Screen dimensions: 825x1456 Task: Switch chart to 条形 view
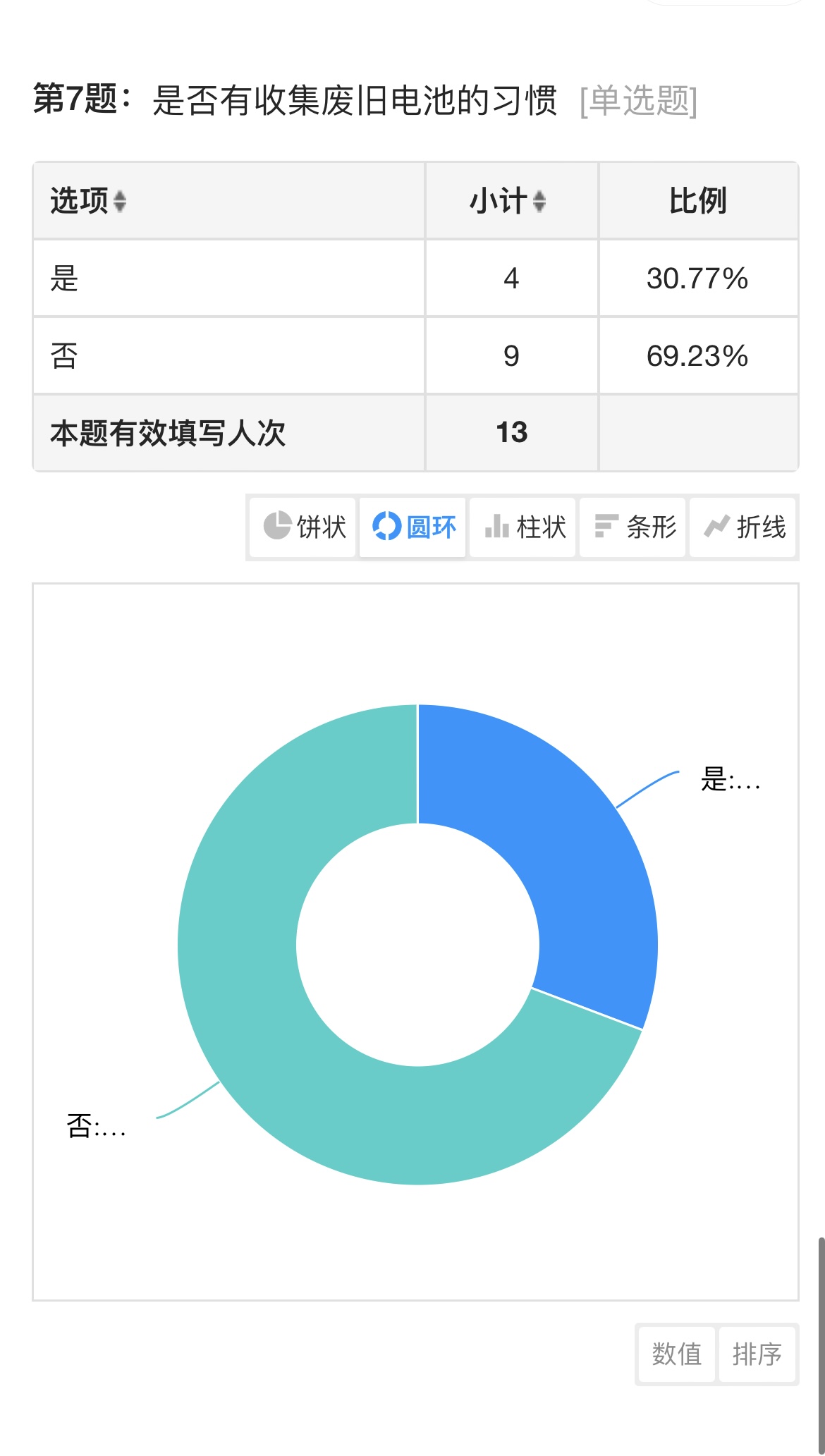click(632, 527)
